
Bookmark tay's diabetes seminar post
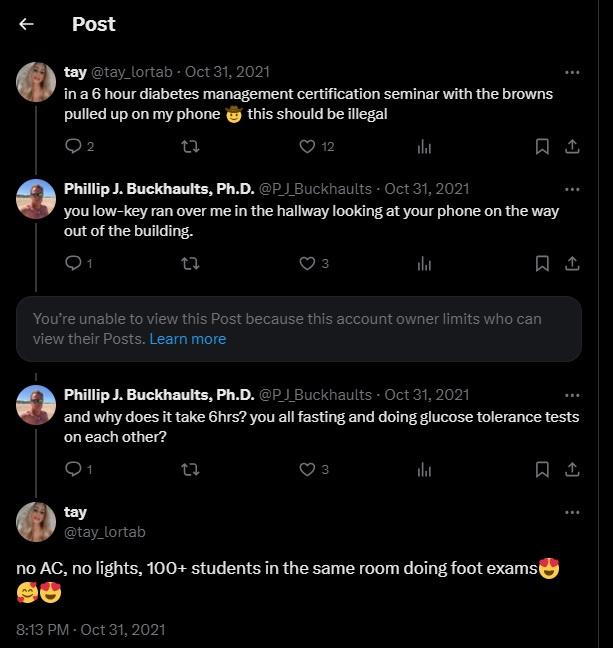pyautogui.click(x=542, y=146)
